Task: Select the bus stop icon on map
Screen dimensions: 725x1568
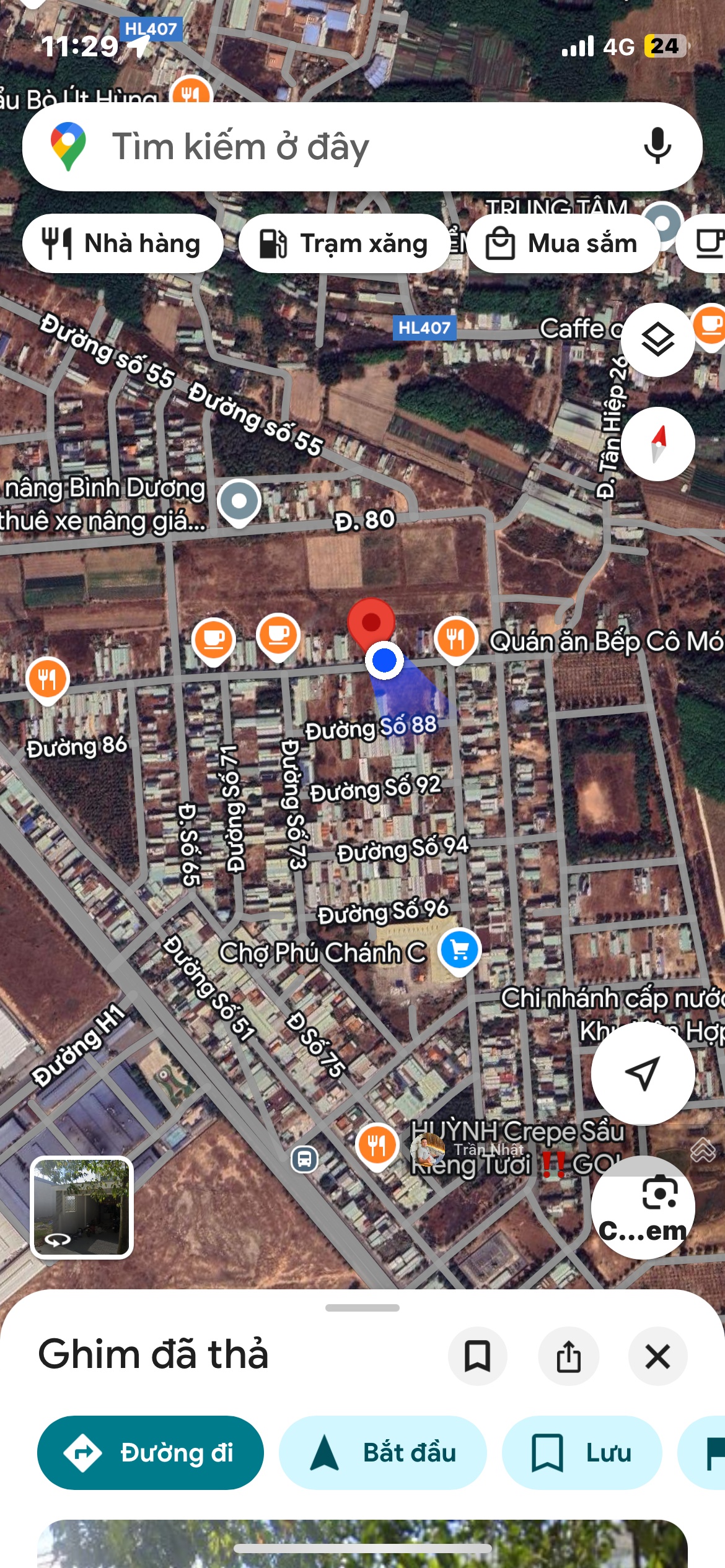Action: tap(304, 1158)
